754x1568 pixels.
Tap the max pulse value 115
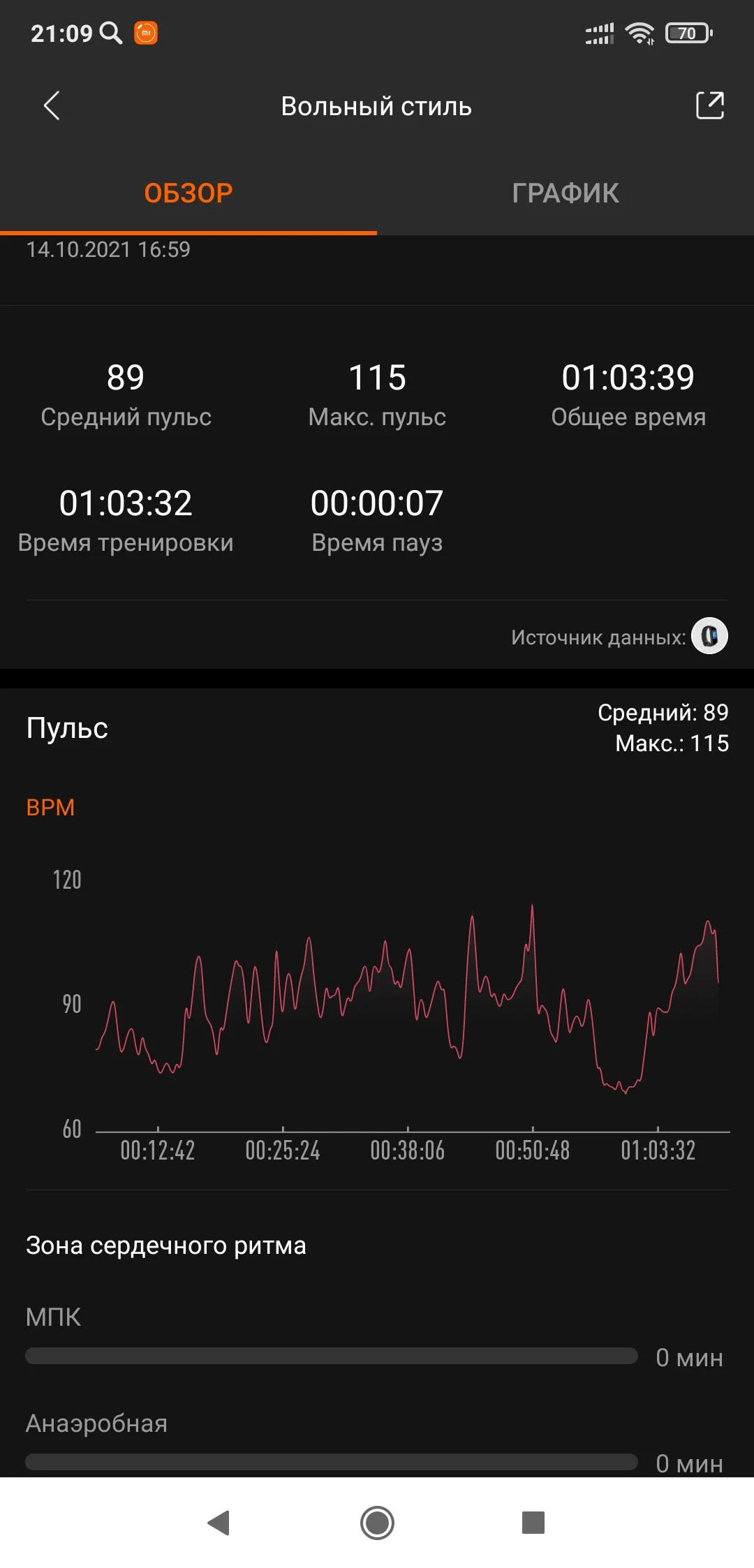click(x=377, y=377)
